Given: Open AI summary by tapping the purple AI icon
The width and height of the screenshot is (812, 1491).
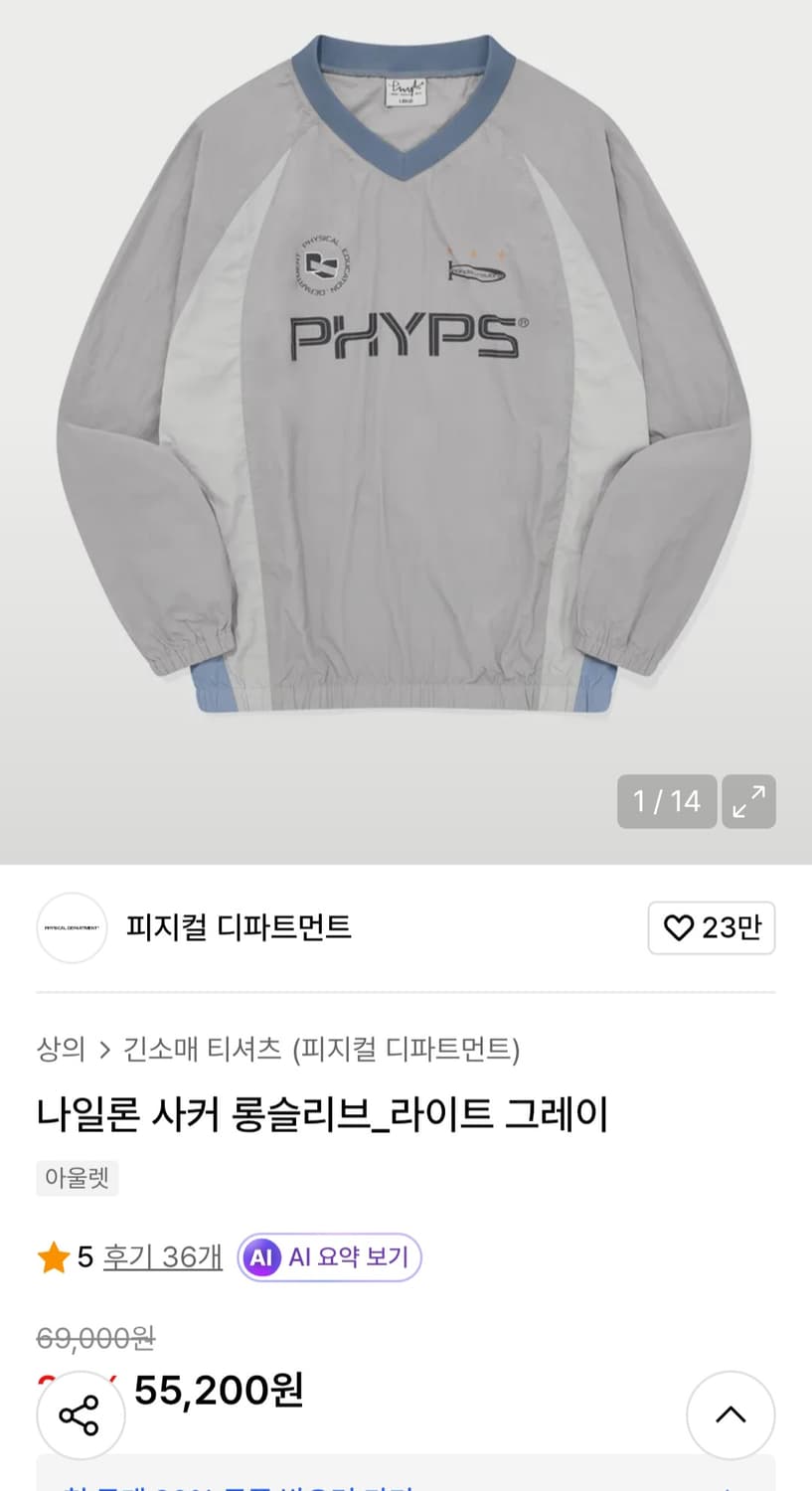Looking at the screenshot, I should (261, 1257).
